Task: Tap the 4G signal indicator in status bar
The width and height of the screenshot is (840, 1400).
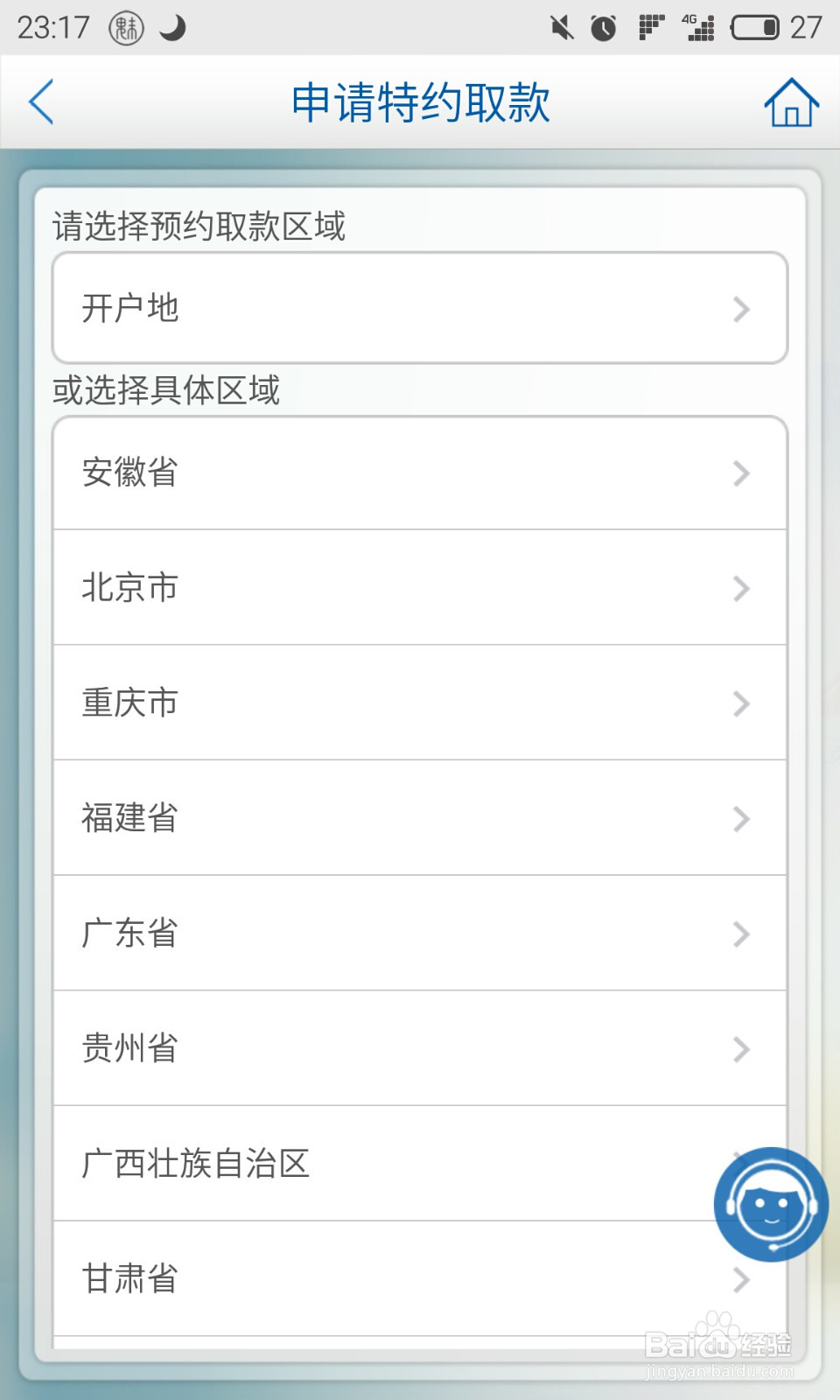Action: click(700, 26)
